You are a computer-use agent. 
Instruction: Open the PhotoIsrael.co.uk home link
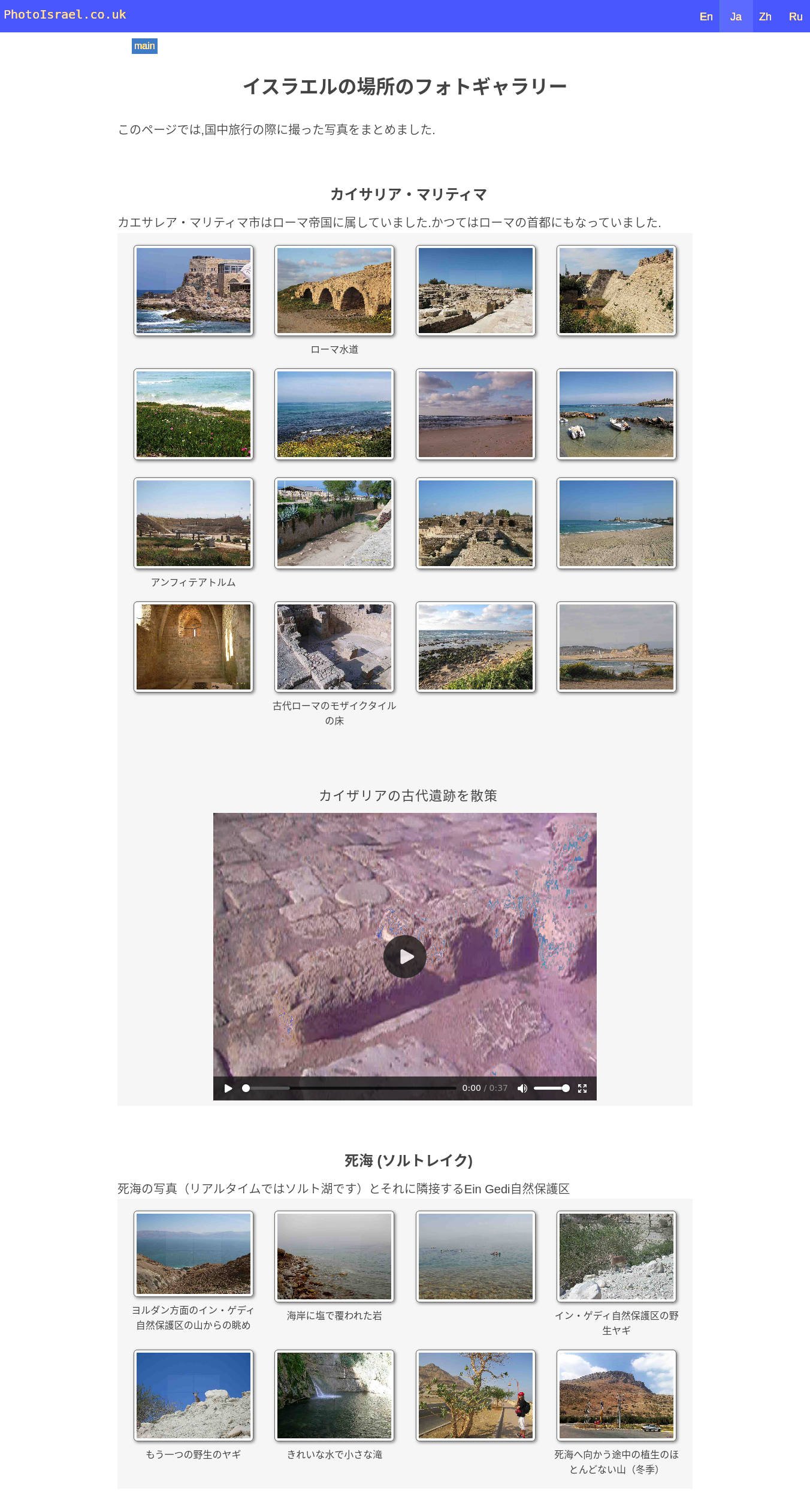pos(65,14)
